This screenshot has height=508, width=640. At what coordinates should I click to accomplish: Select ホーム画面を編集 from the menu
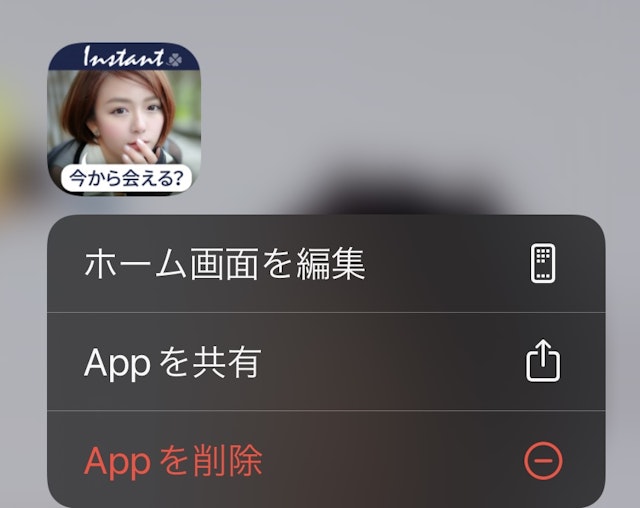pos(325,264)
